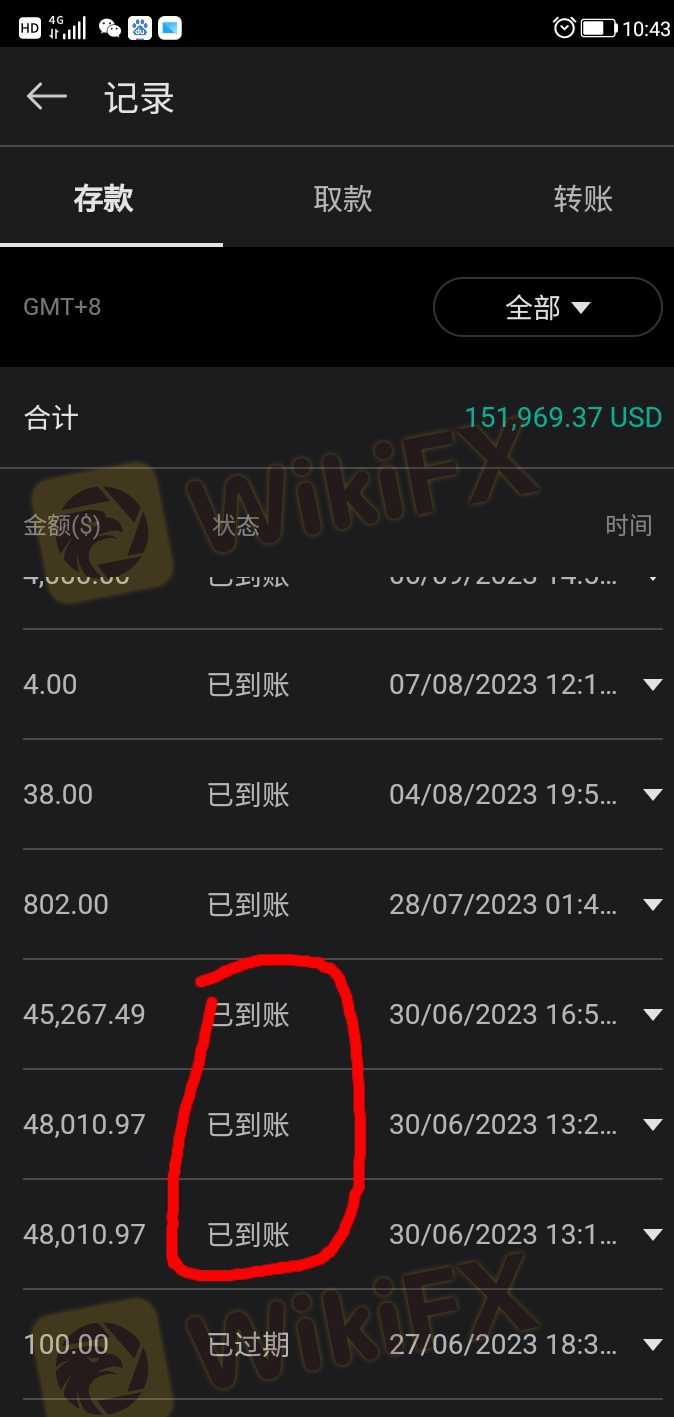The width and height of the screenshot is (674, 1417).
Task: Expand the 38.00 deposit record
Action: tap(652, 795)
